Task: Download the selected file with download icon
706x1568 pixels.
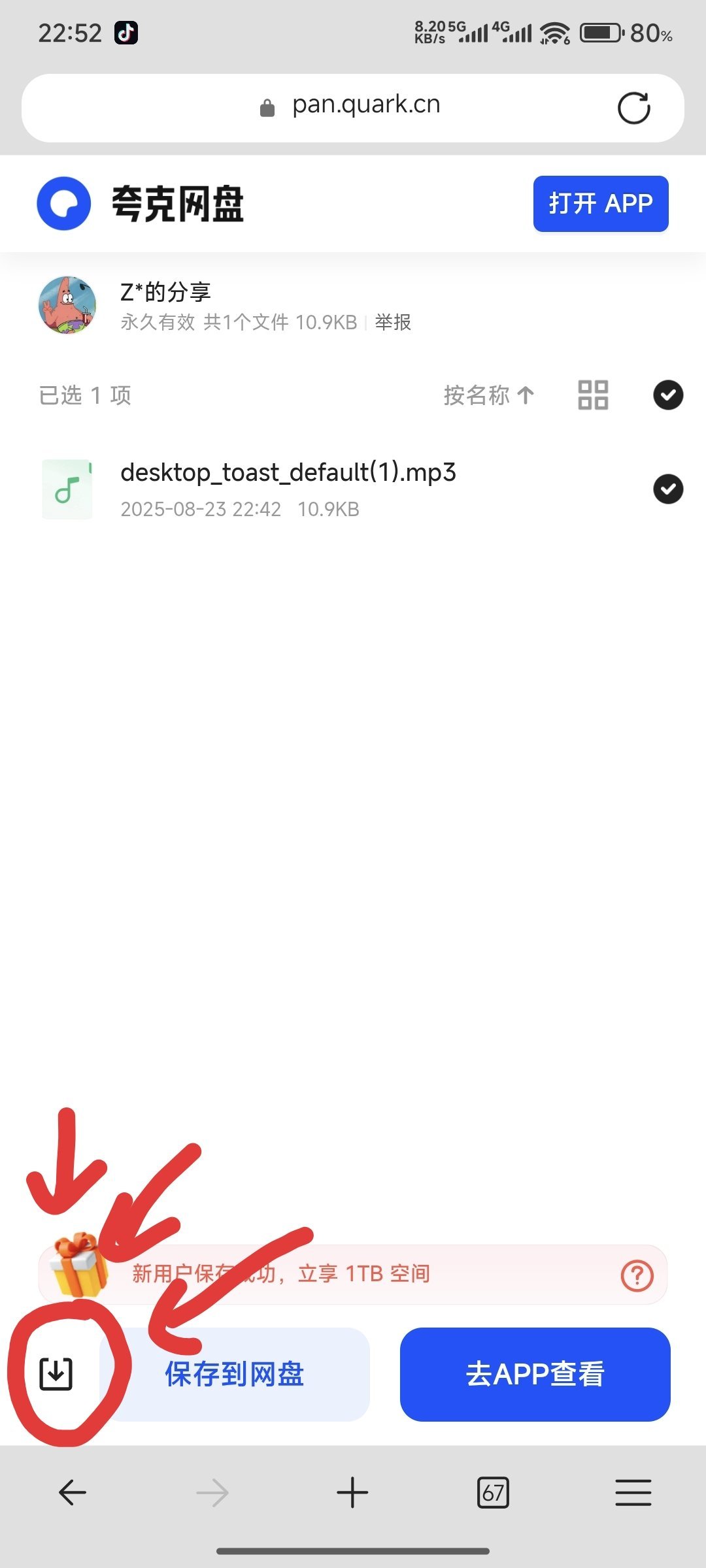Action: coord(56,1373)
